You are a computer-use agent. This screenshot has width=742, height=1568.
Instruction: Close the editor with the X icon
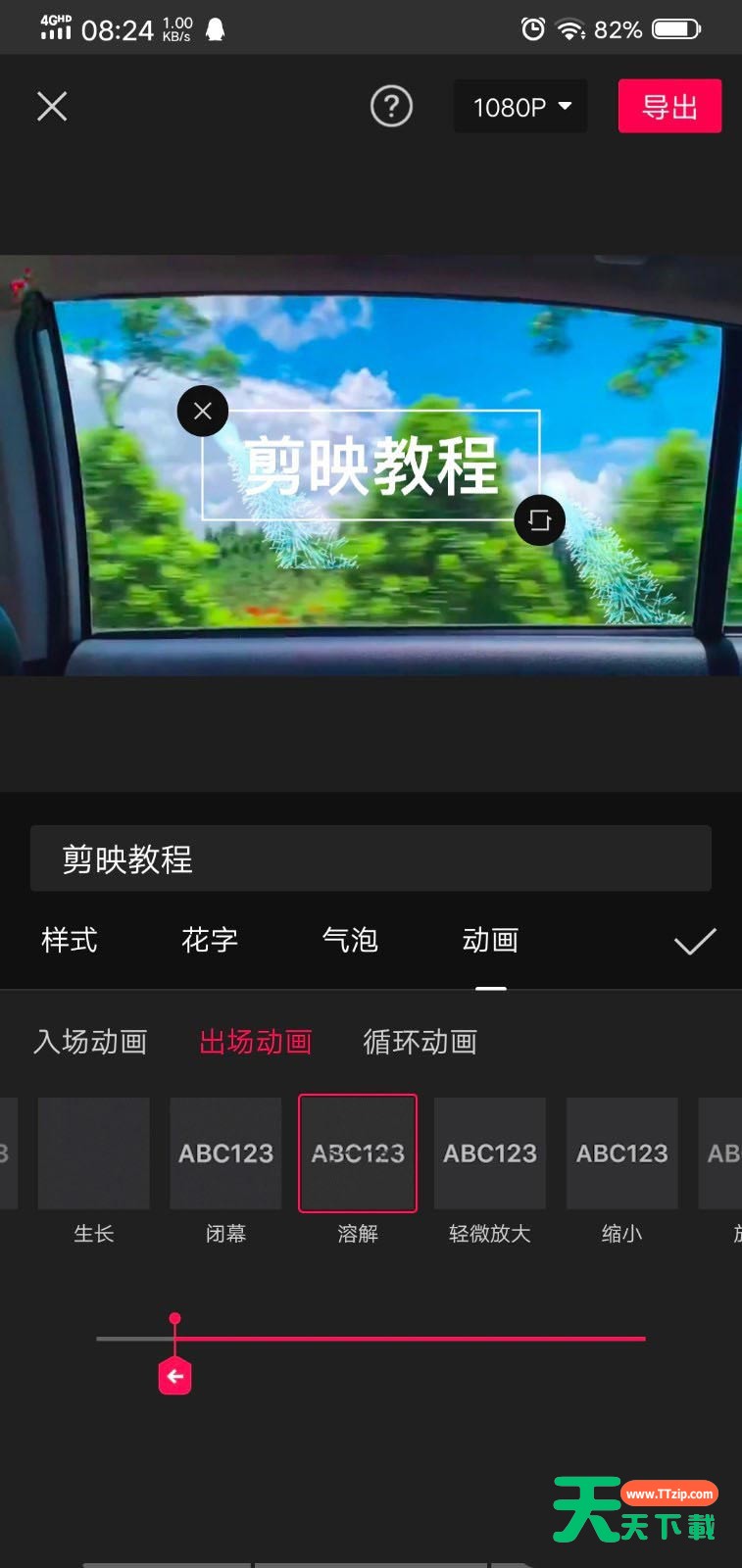tap(52, 106)
